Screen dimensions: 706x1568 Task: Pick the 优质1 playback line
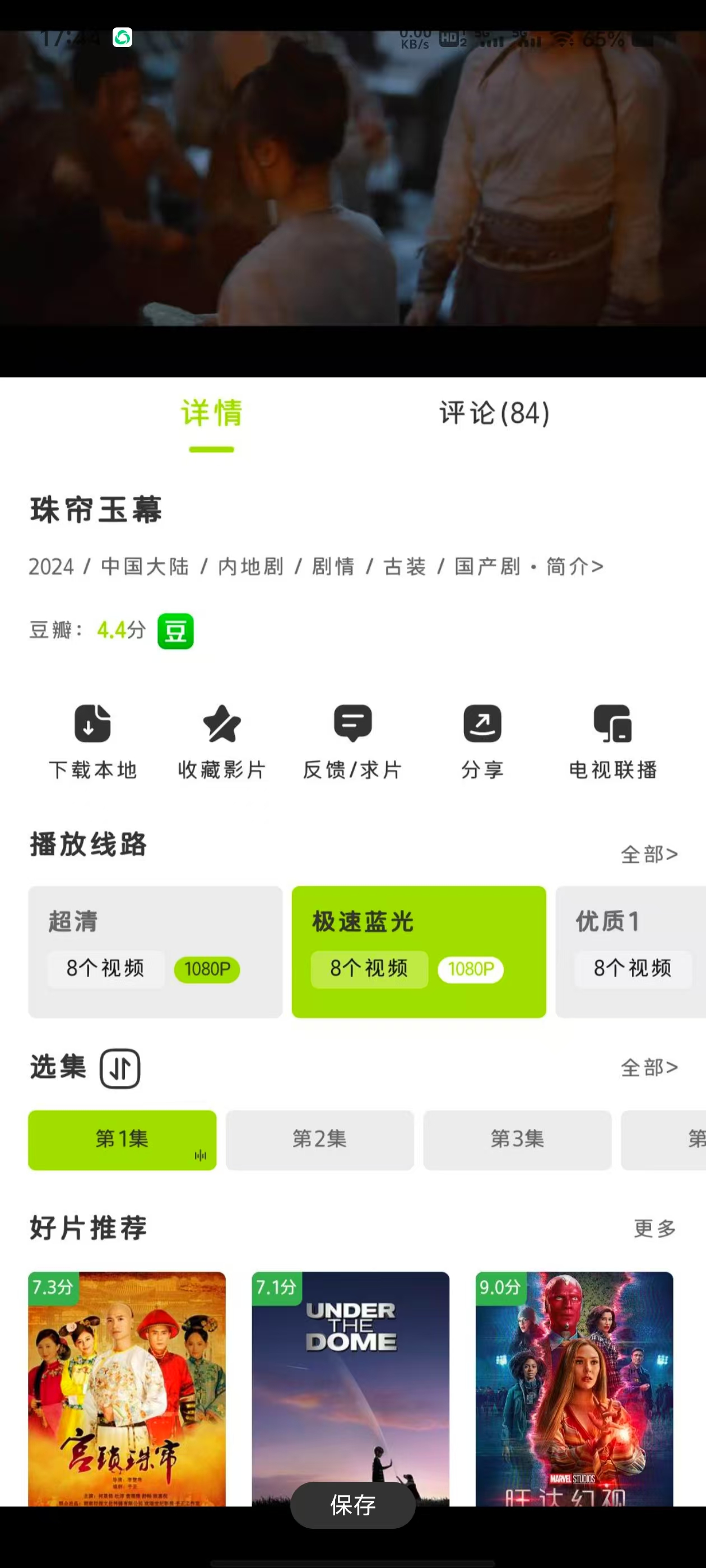(630, 951)
